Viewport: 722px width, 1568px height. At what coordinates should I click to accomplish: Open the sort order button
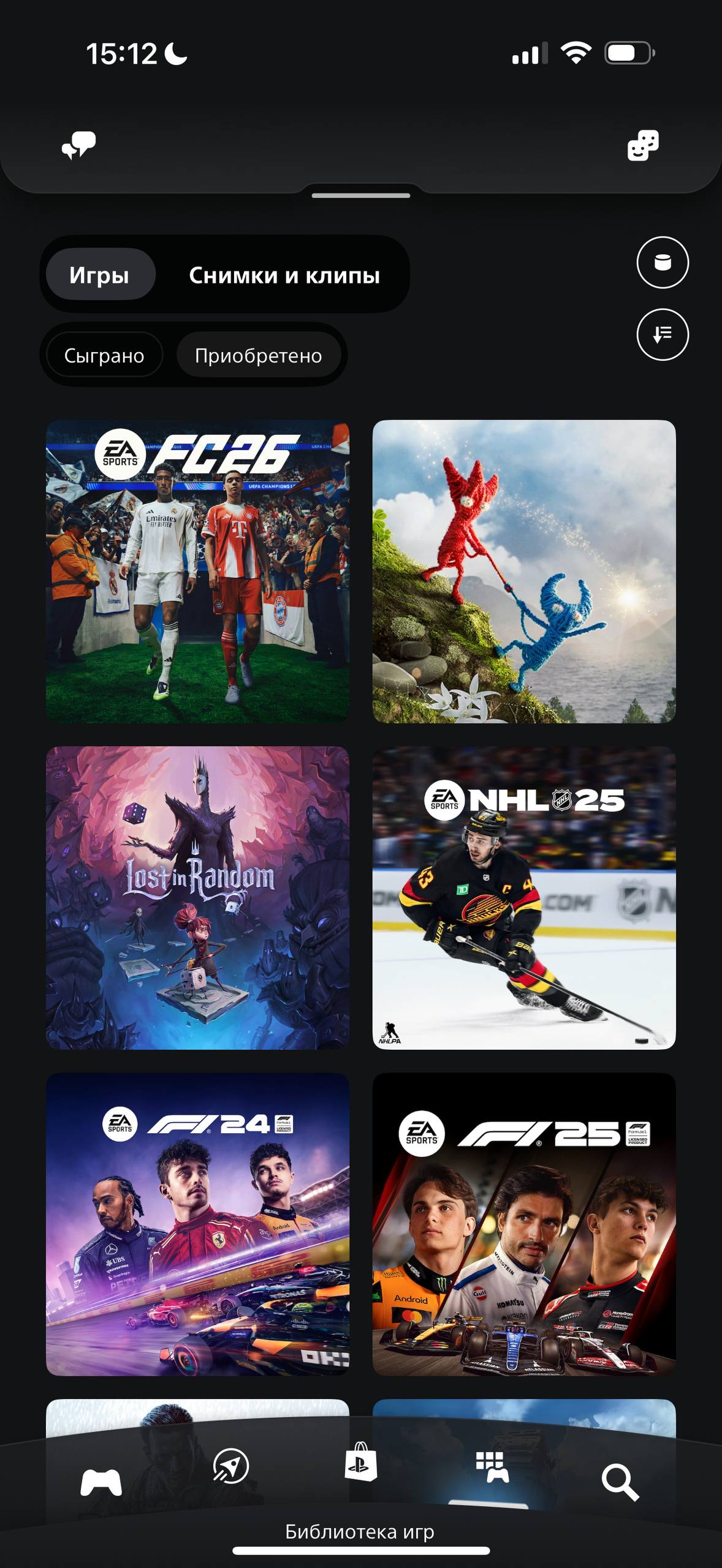tap(663, 334)
